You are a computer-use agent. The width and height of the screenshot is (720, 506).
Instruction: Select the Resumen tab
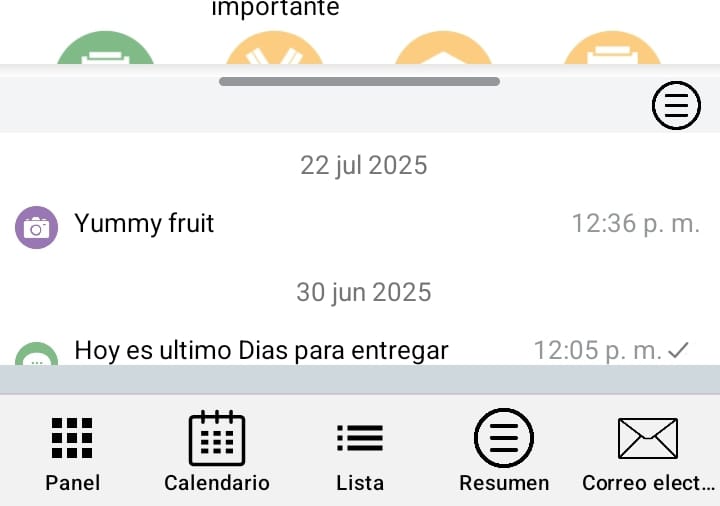point(504,453)
